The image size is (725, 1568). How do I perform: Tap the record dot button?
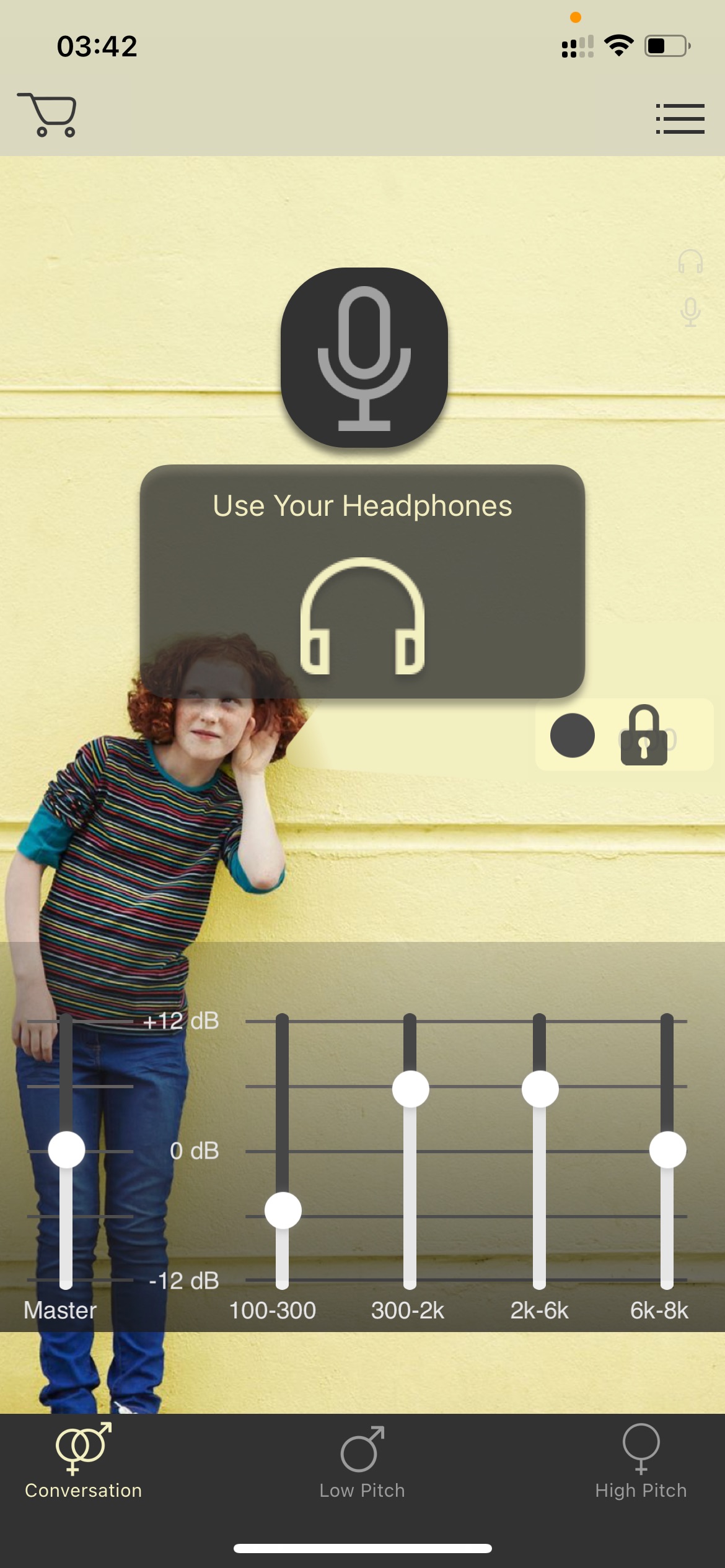[573, 735]
